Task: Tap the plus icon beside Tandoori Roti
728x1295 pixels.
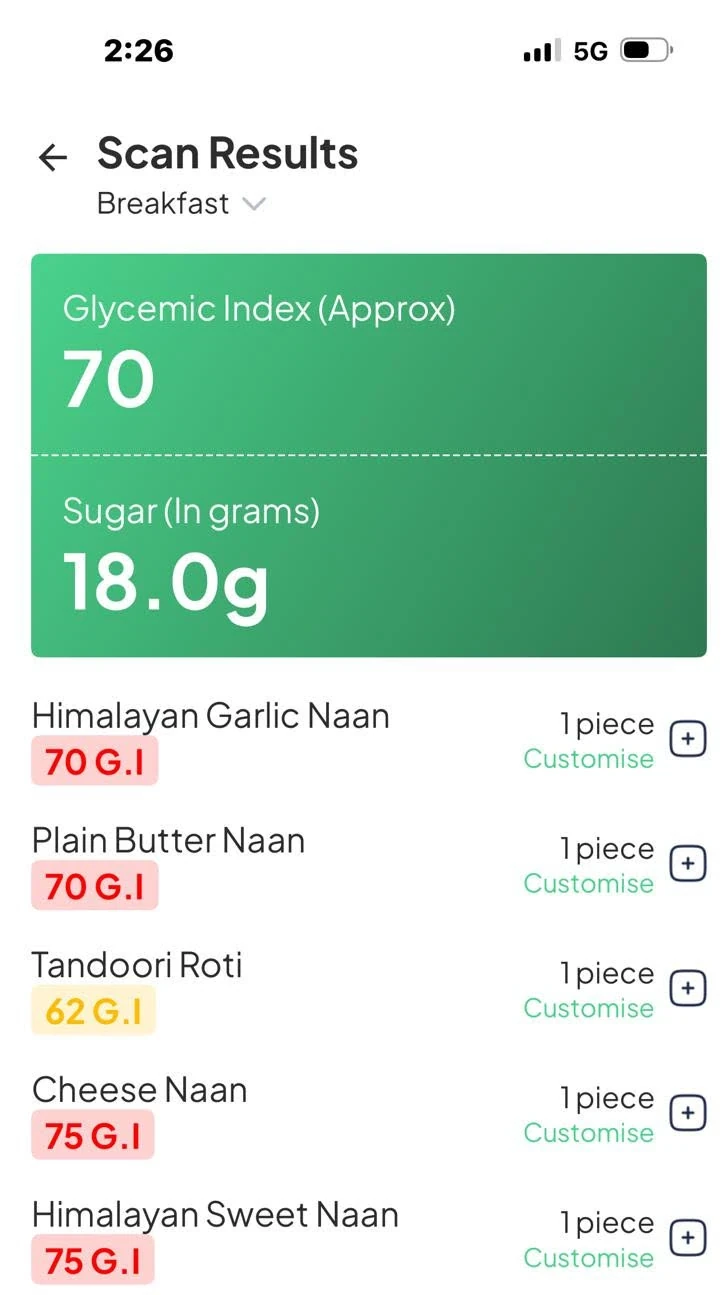Action: pos(687,988)
